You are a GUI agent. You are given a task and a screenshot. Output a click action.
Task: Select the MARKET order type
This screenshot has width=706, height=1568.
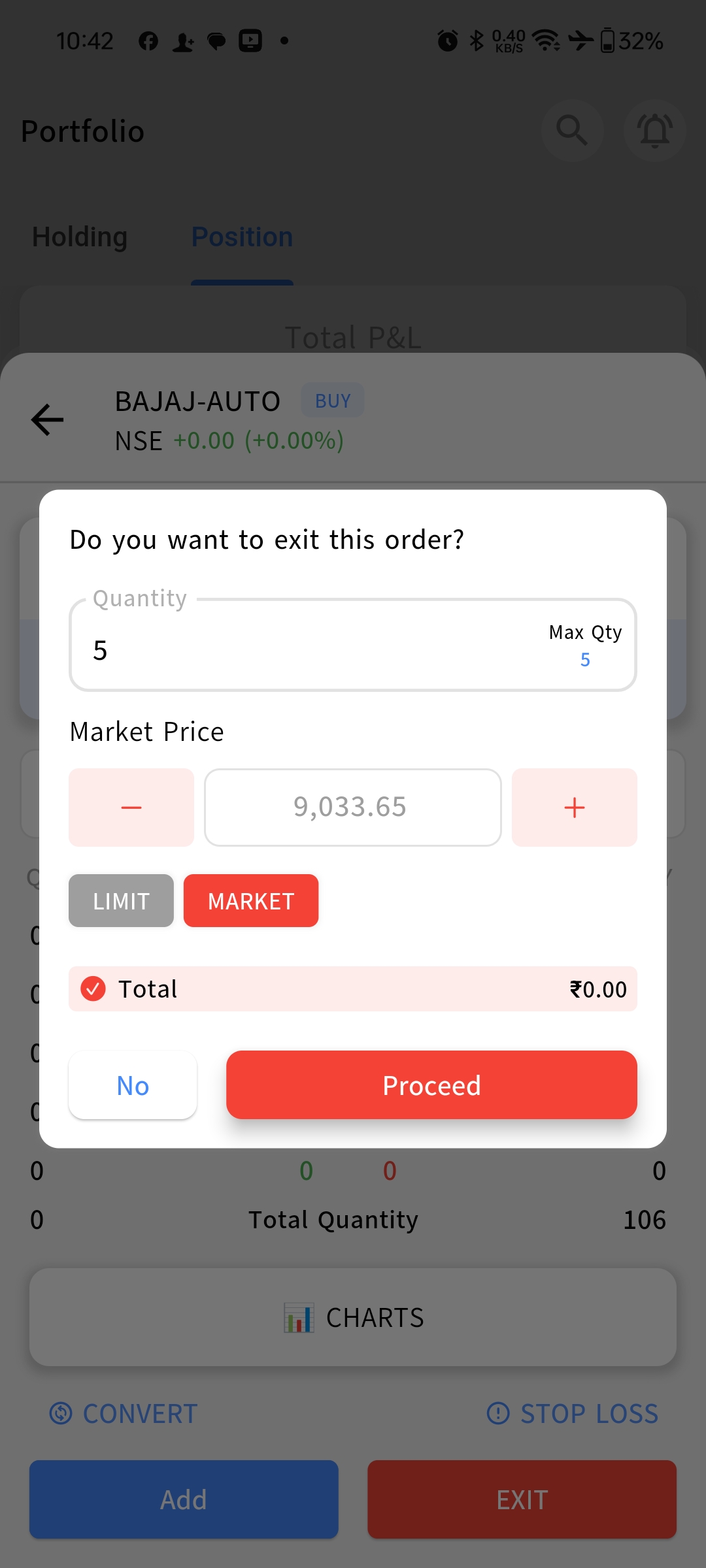tap(251, 901)
